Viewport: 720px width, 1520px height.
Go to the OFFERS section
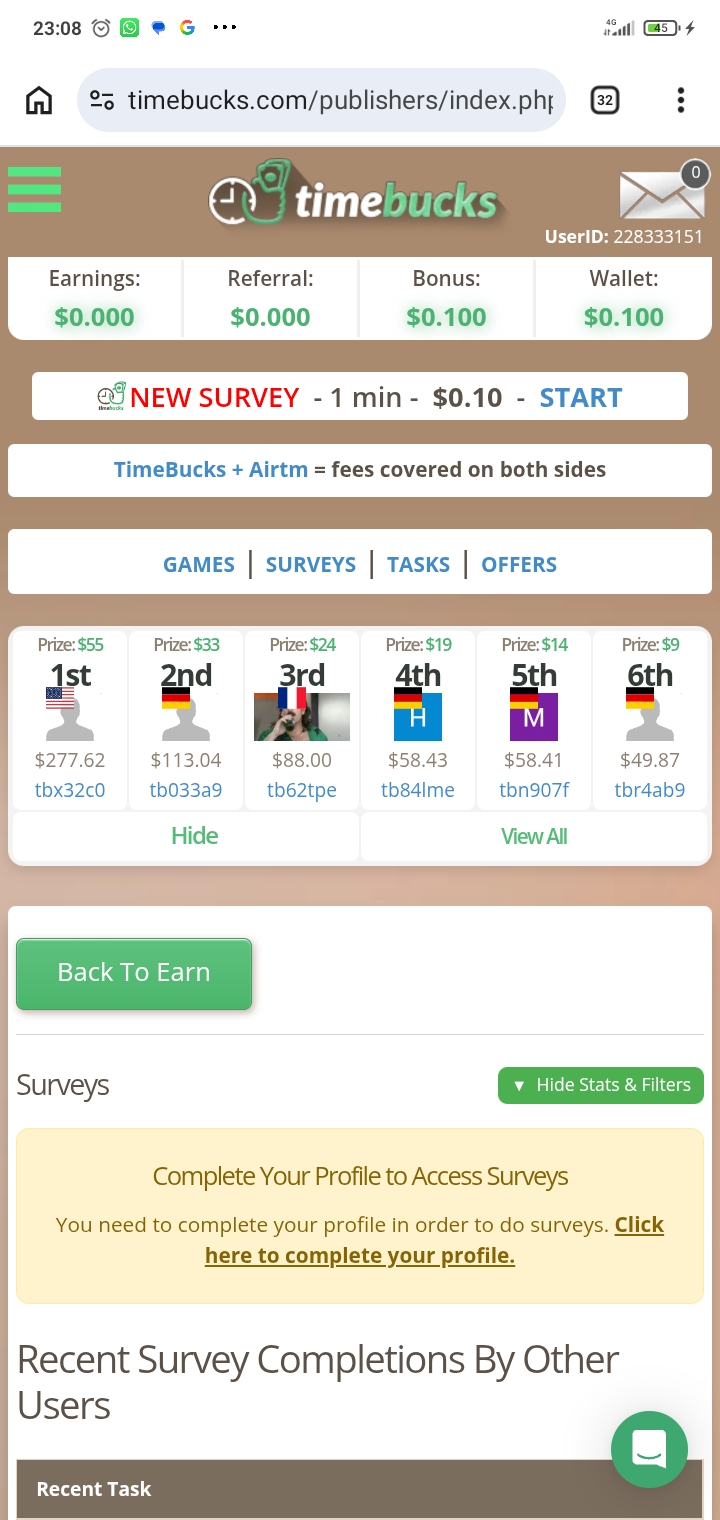click(519, 564)
